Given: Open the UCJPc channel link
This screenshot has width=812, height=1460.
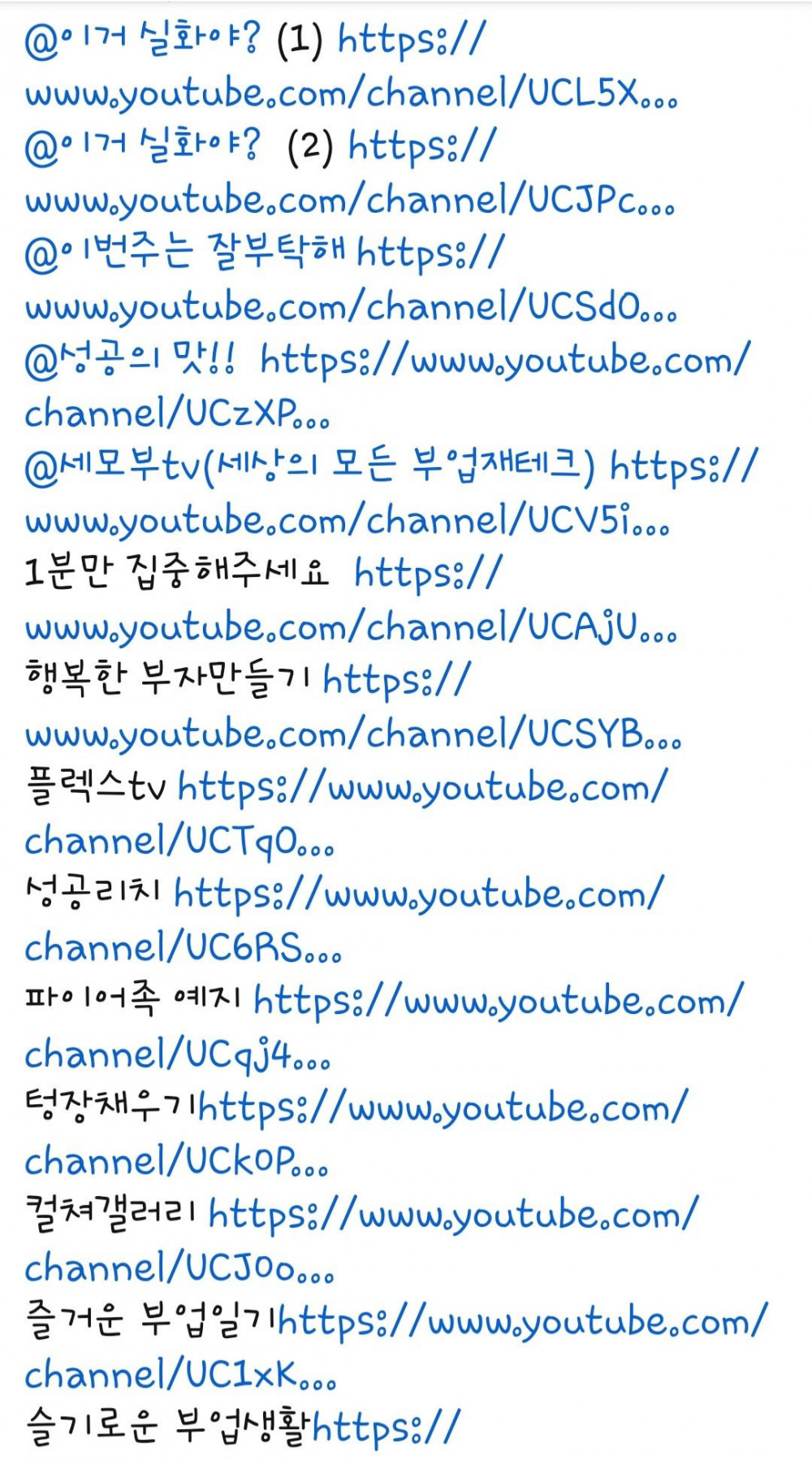Looking at the screenshot, I should (x=349, y=201).
